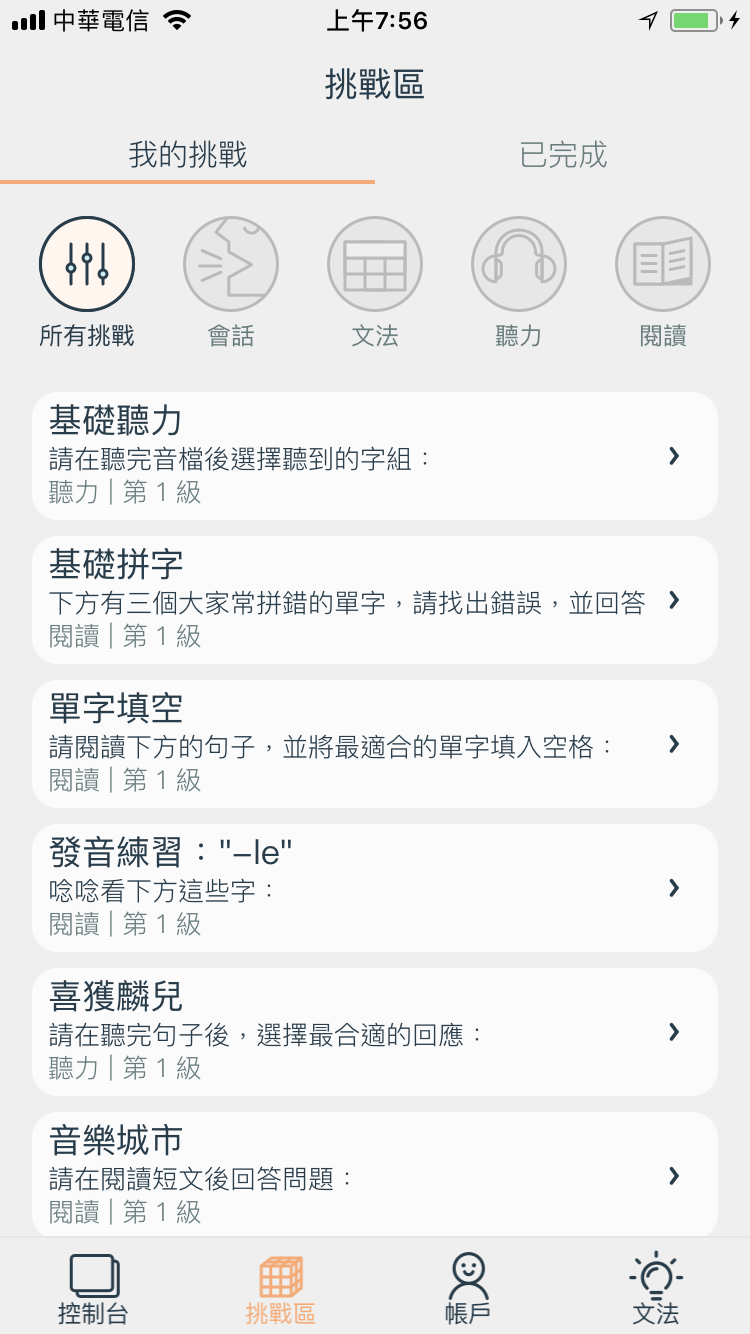The image size is (750, 1334).
Task: Switch to the 已完成 tab
Action: tap(563, 155)
